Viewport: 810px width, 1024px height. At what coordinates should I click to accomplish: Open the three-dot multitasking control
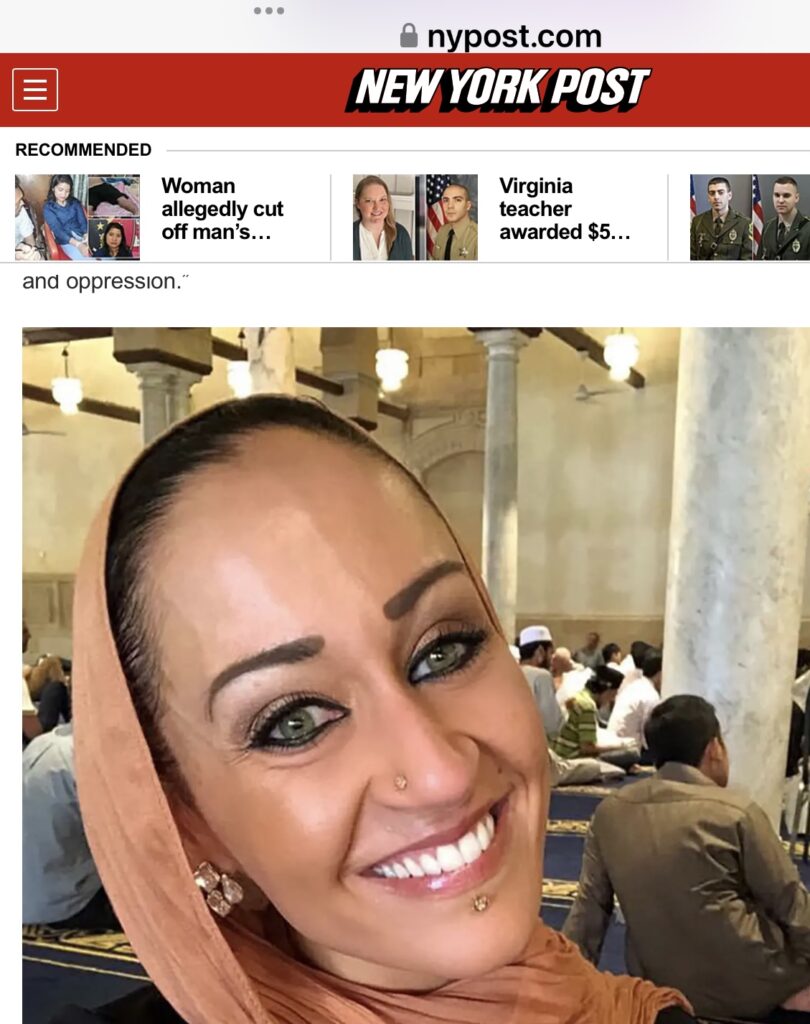click(269, 11)
